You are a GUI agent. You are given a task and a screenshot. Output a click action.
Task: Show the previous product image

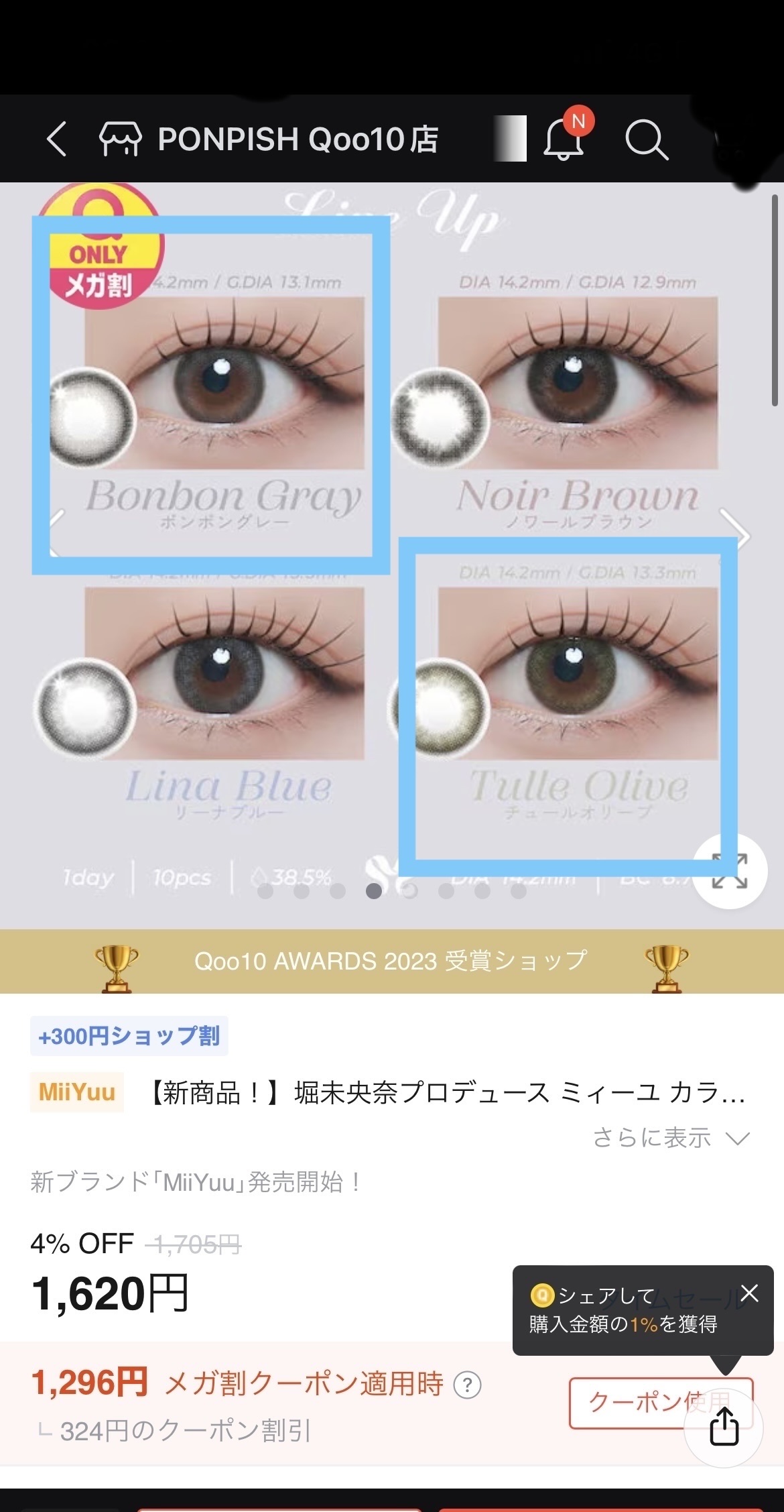[58, 534]
